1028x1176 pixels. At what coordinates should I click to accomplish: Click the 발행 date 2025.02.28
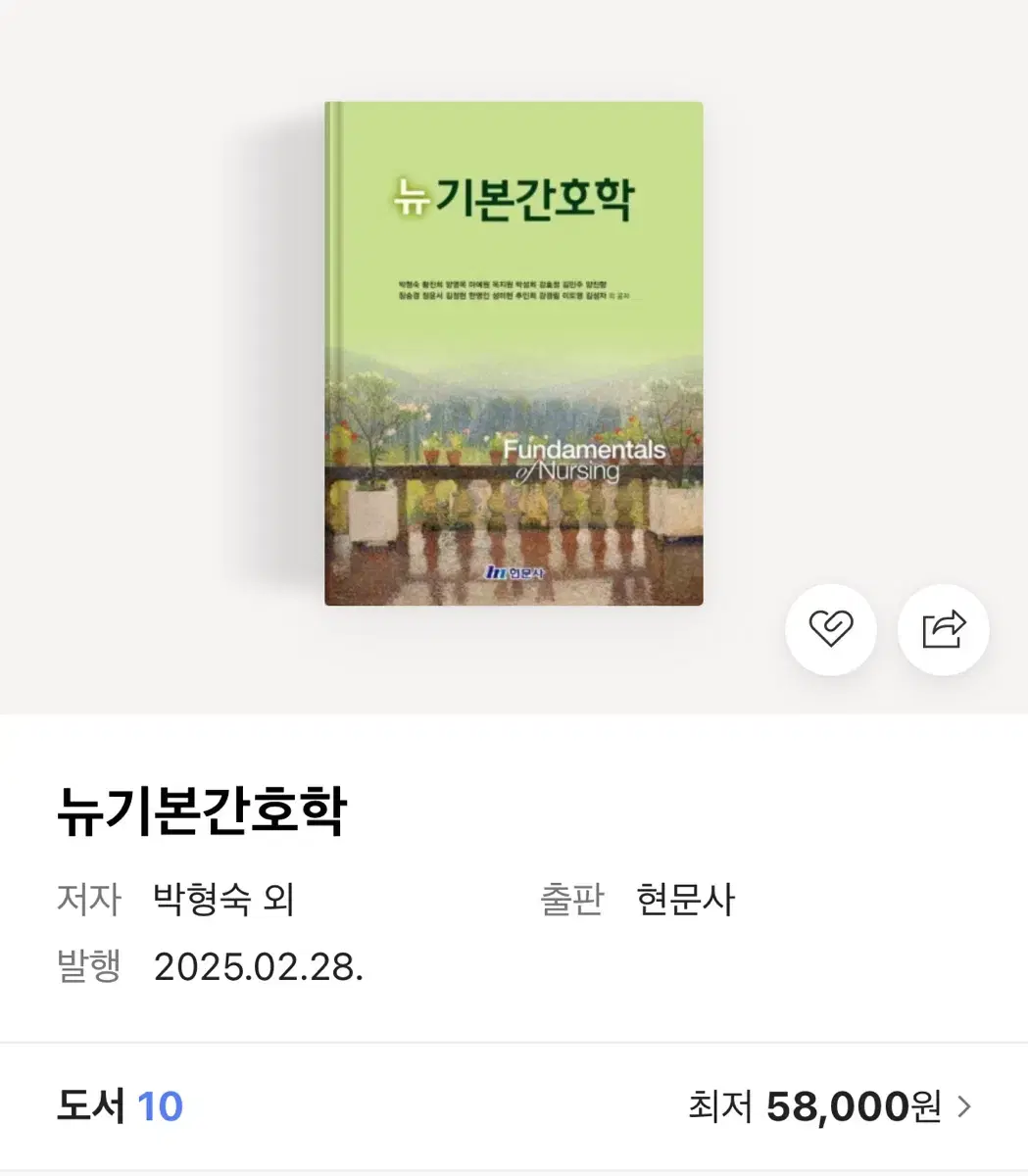[259, 966]
